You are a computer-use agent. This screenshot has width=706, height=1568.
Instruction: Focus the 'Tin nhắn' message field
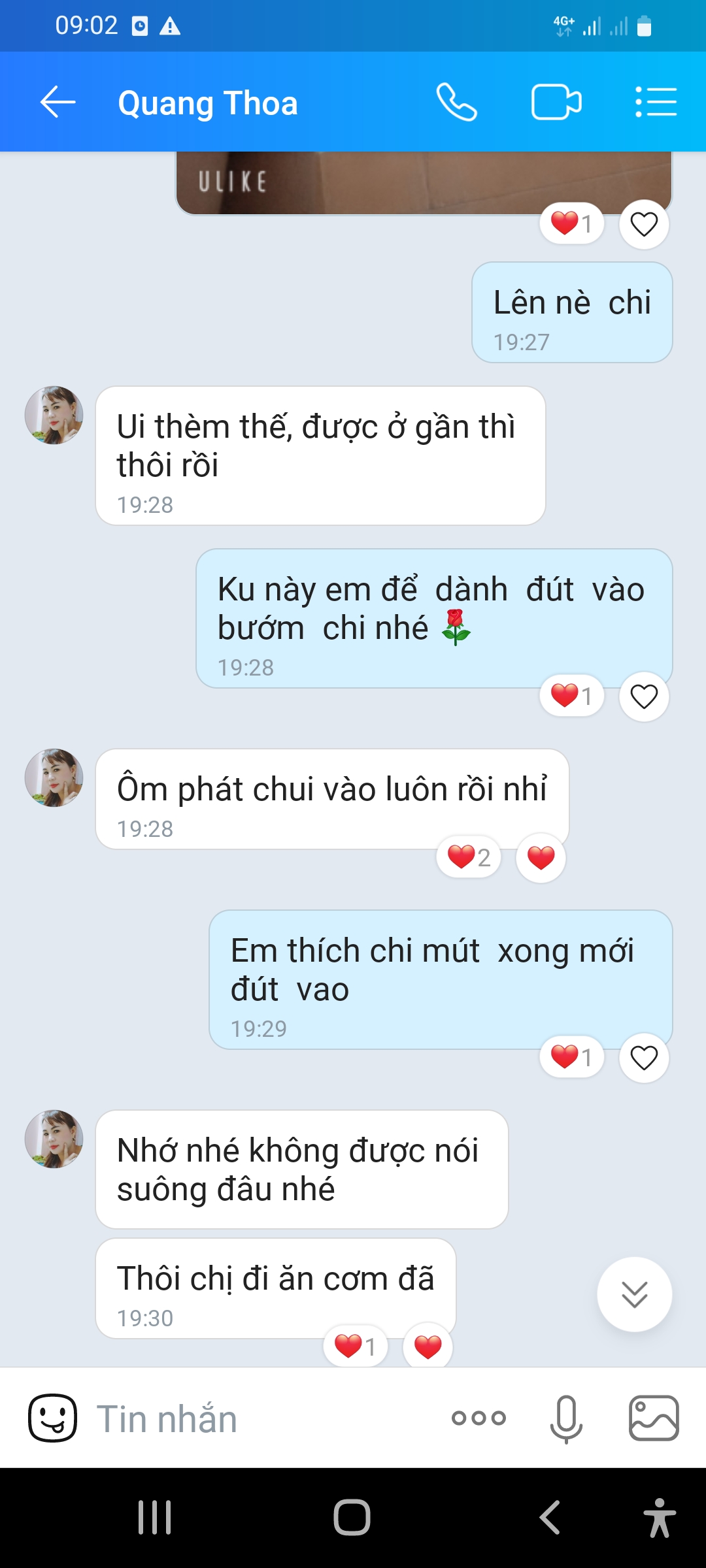tap(261, 1419)
